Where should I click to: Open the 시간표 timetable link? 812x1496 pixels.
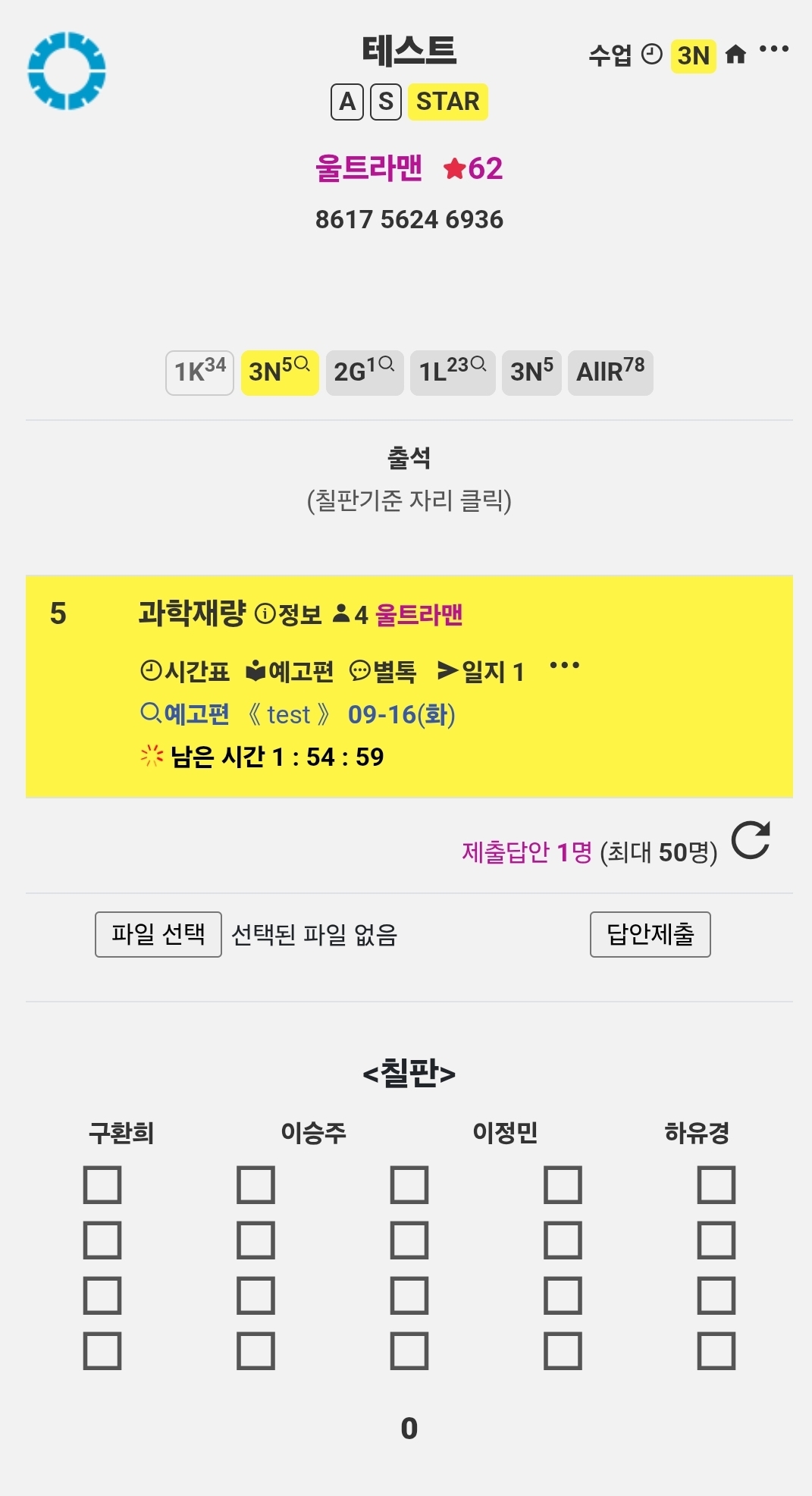(x=185, y=671)
